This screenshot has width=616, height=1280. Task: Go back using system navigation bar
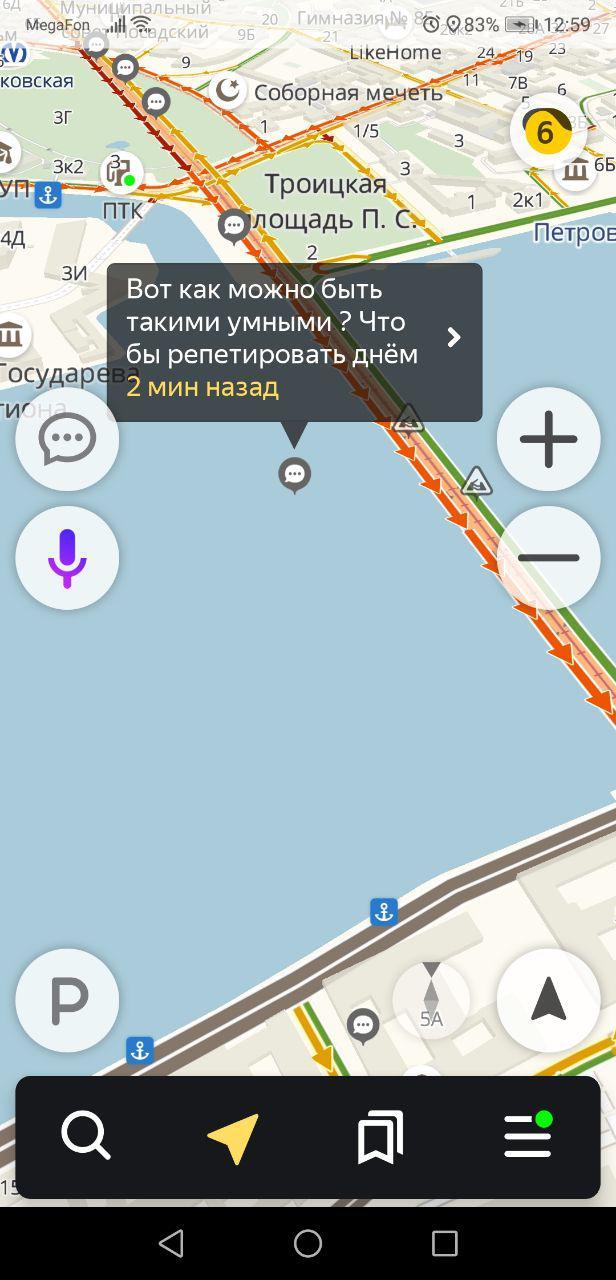pos(171,1243)
